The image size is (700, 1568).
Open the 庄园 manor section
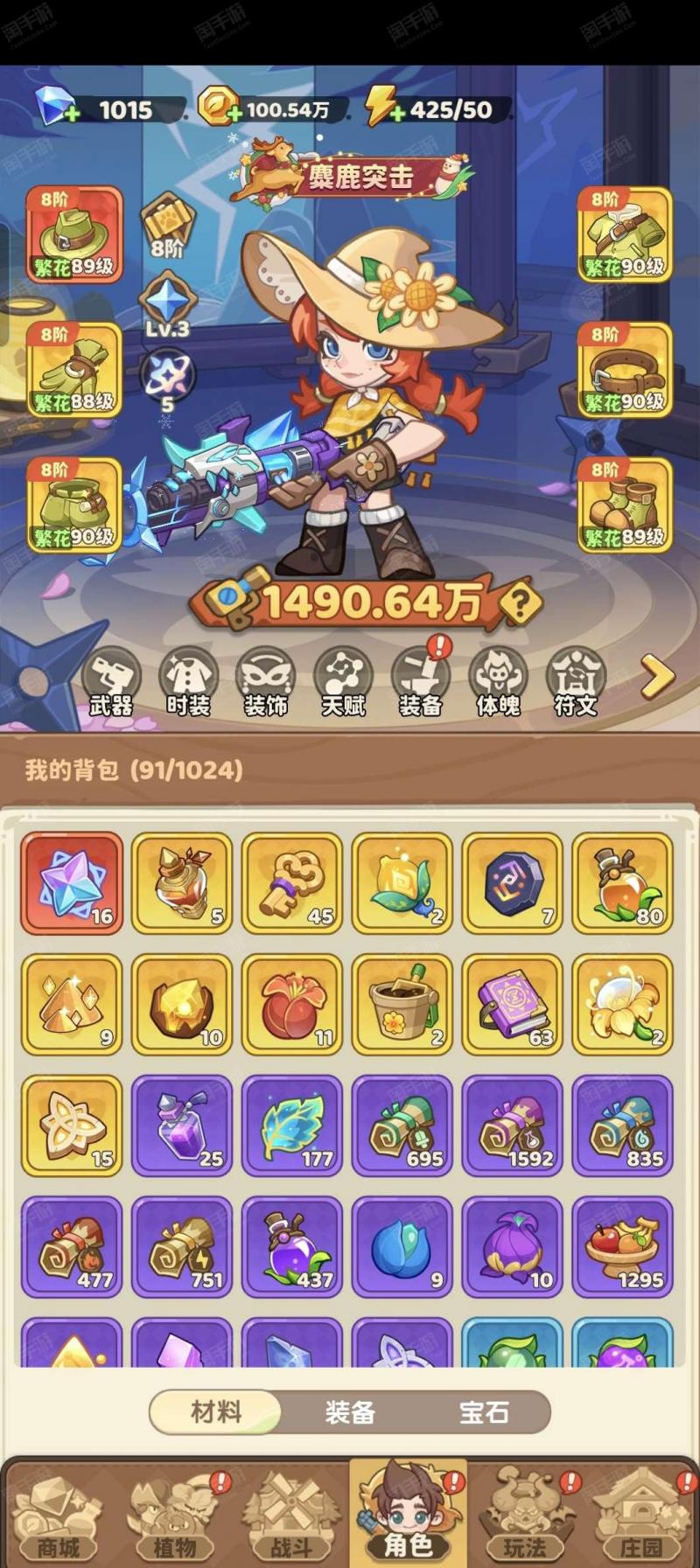click(x=641, y=1518)
